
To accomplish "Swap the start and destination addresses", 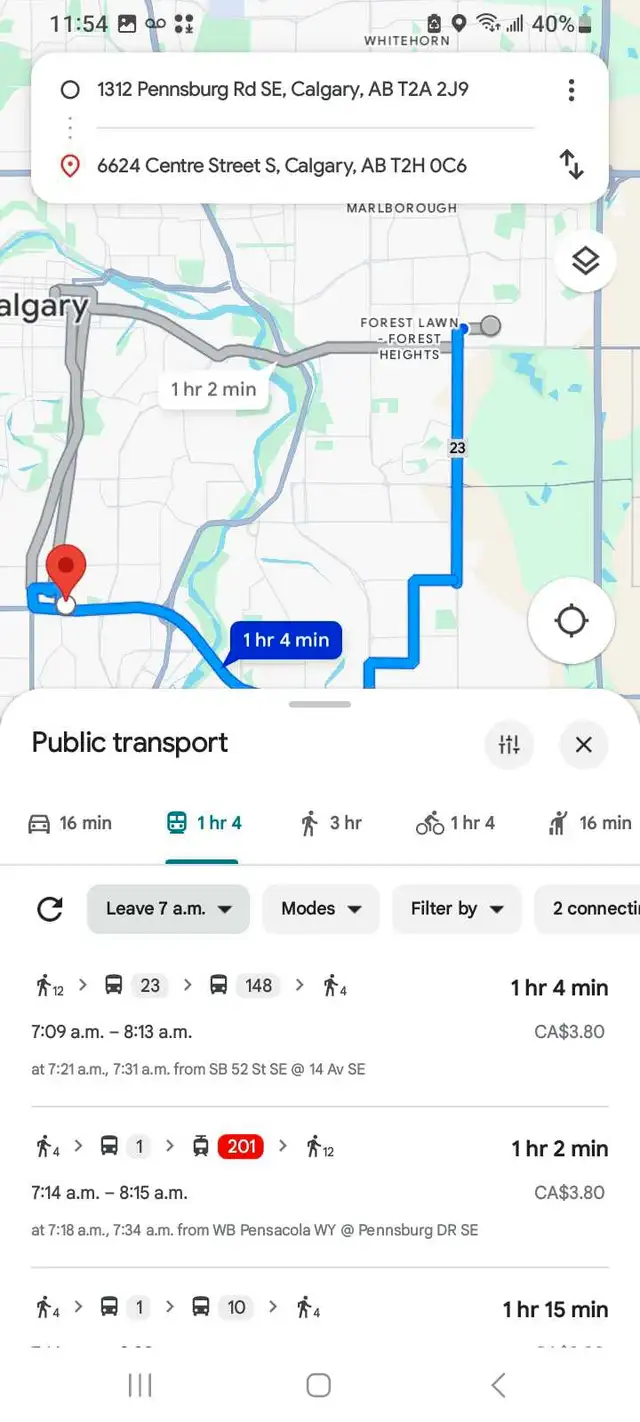I will (571, 165).
